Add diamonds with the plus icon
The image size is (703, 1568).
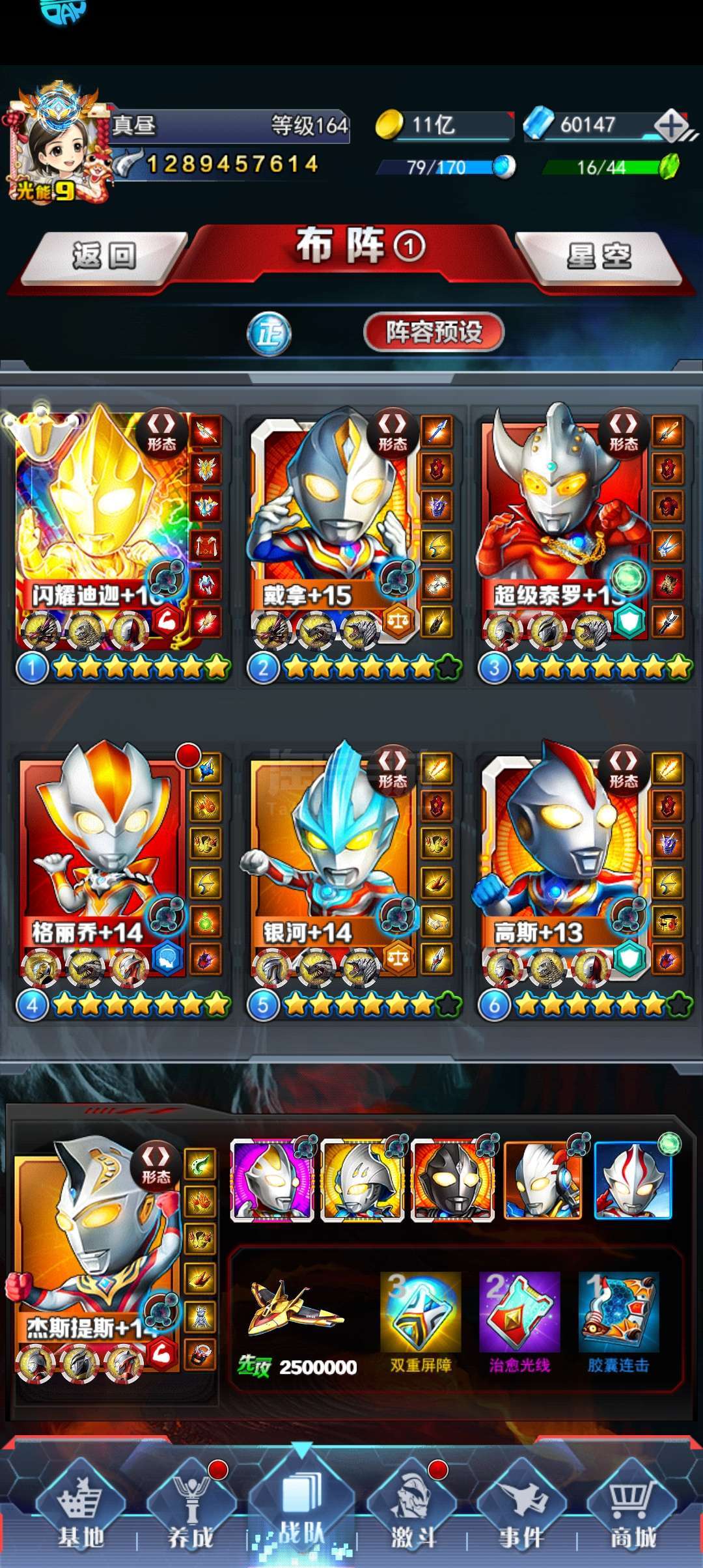[672, 124]
